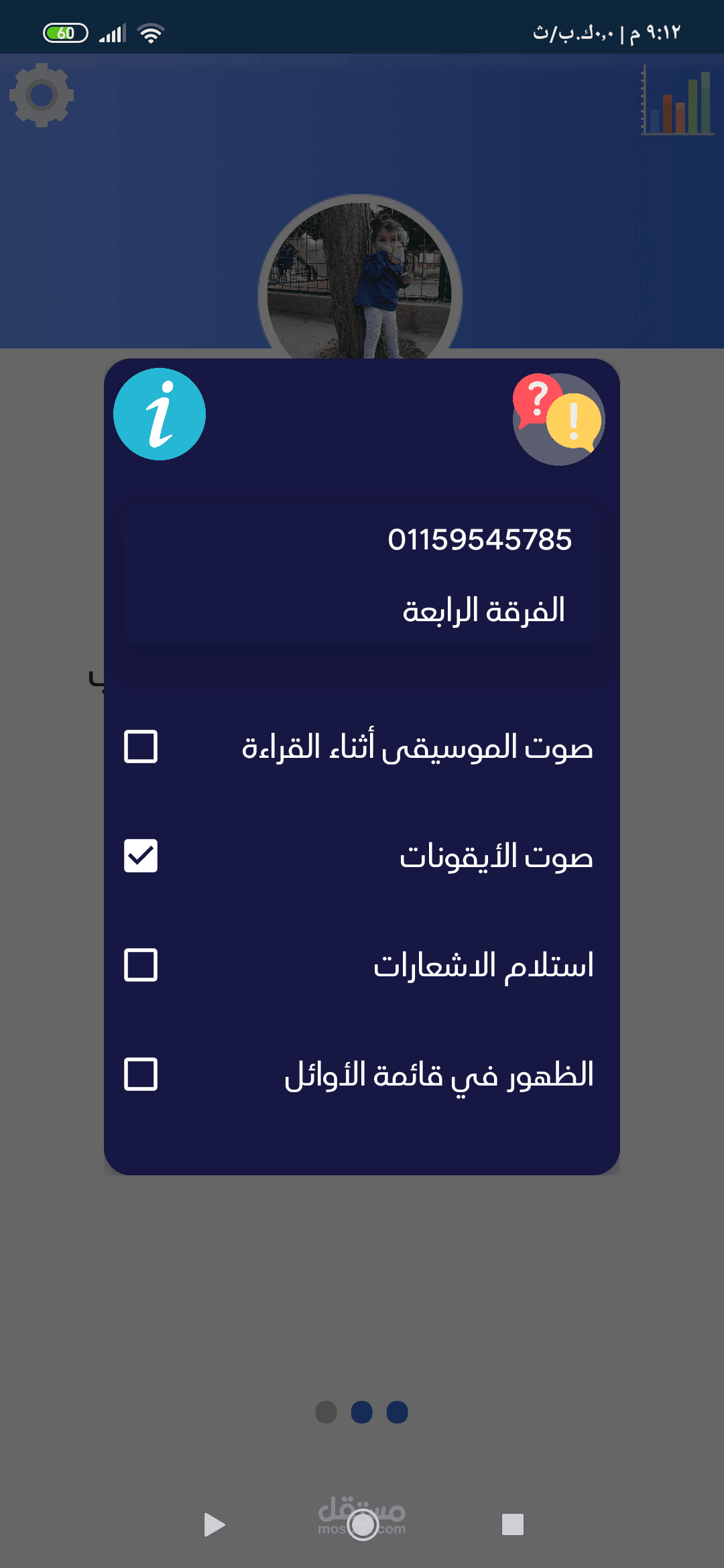
Task: Uncheck the icons sound option
Action: click(141, 856)
